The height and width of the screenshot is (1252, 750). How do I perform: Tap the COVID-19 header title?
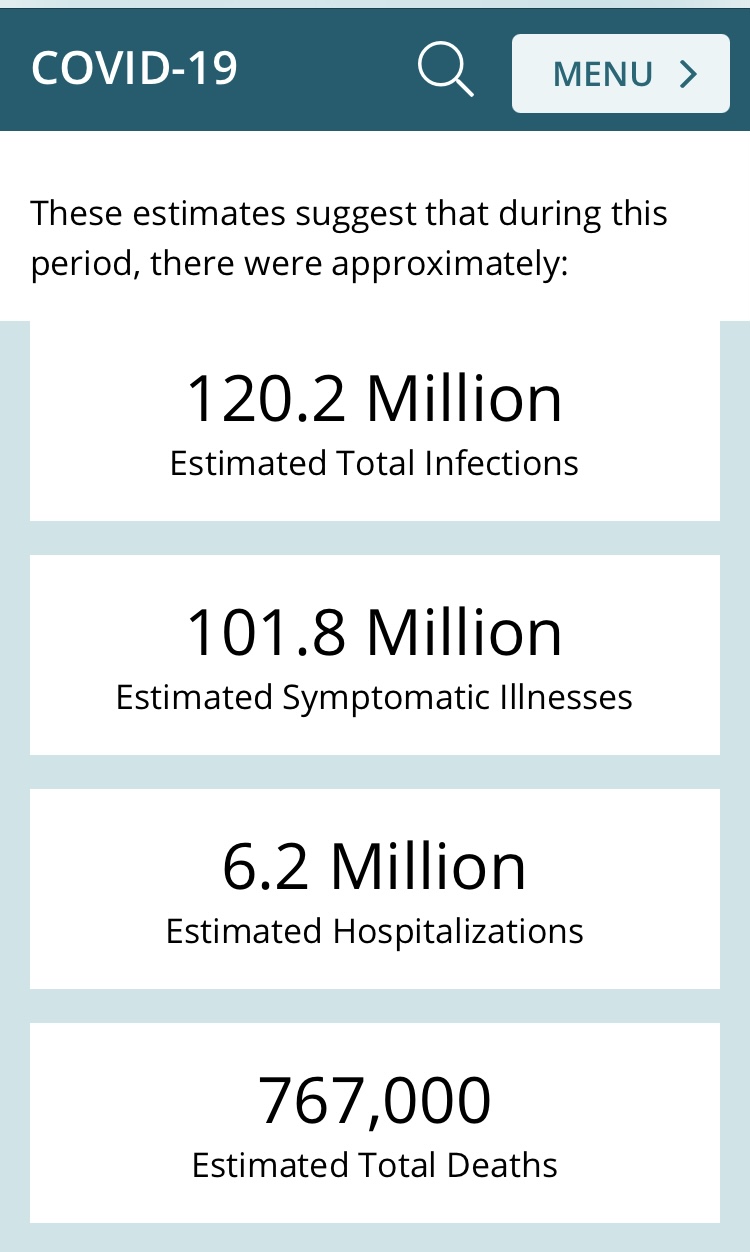(134, 70)
